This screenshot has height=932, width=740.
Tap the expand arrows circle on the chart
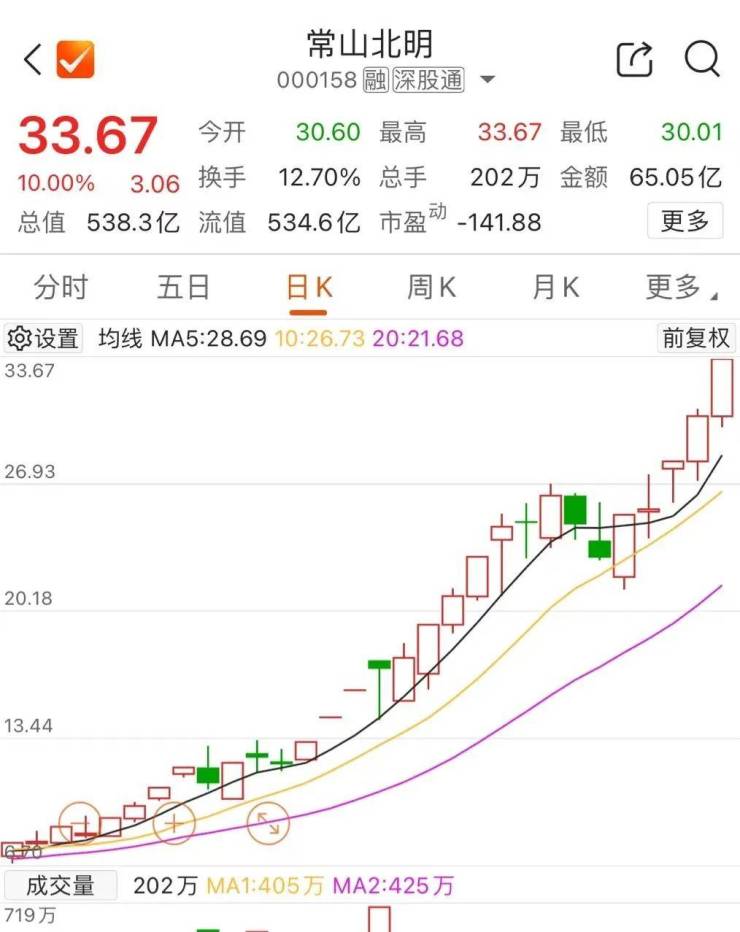click(268, 823)
